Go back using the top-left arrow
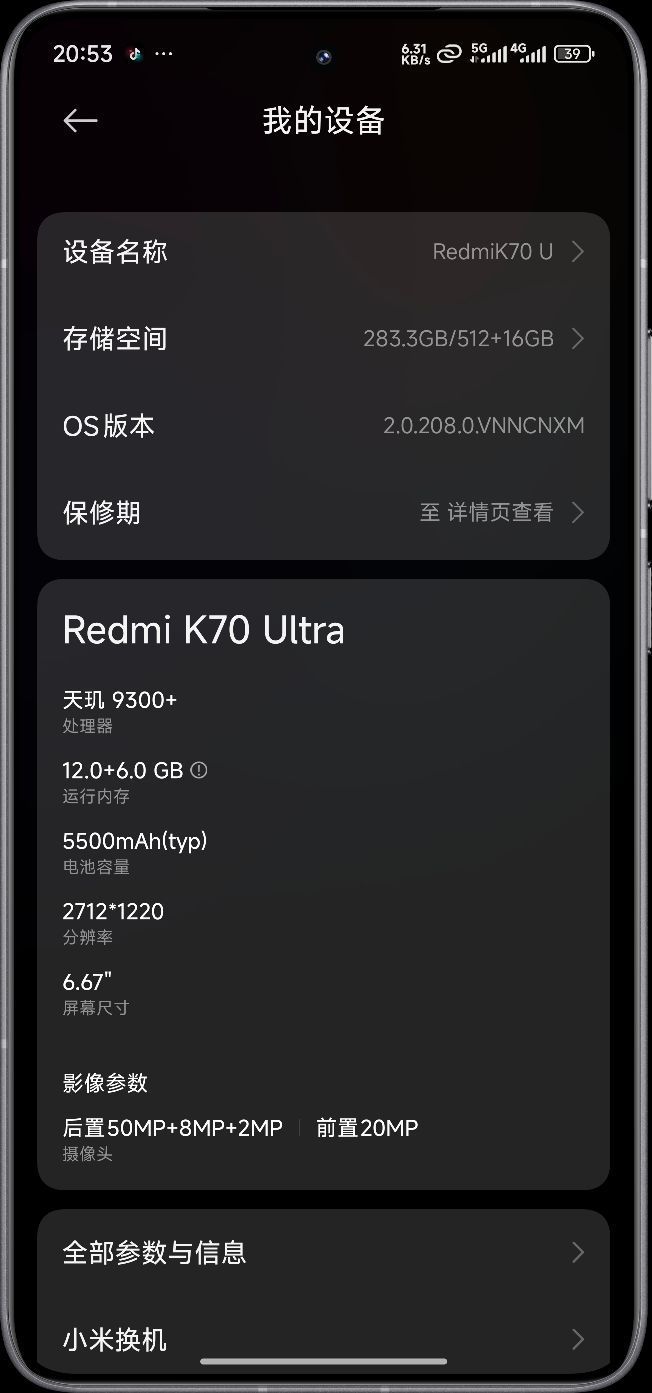Screen dimensions: 652x1393 click(x=80, y=121)
